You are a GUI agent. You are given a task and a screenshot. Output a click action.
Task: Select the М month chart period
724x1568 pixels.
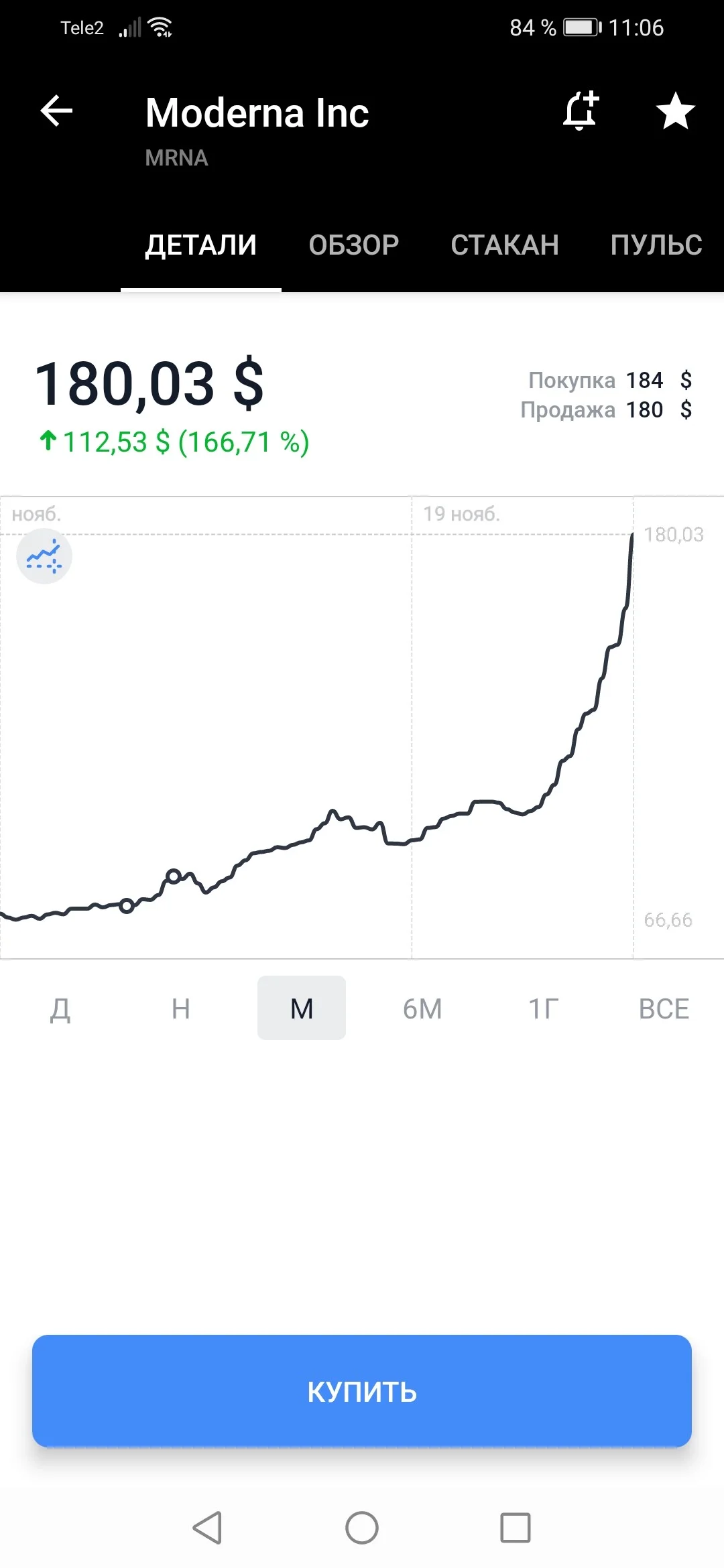point(302,1008)
